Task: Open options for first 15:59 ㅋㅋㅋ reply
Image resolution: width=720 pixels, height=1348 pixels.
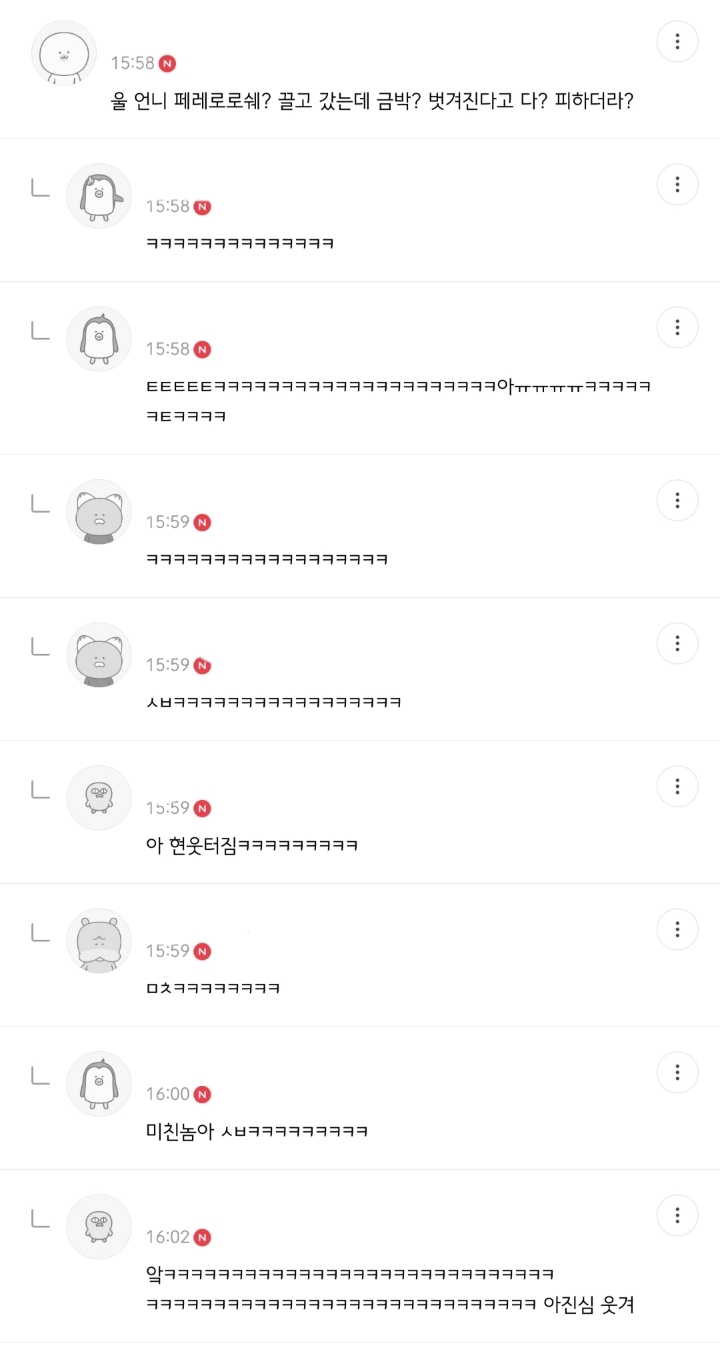Action: click(x=677, y=500)
